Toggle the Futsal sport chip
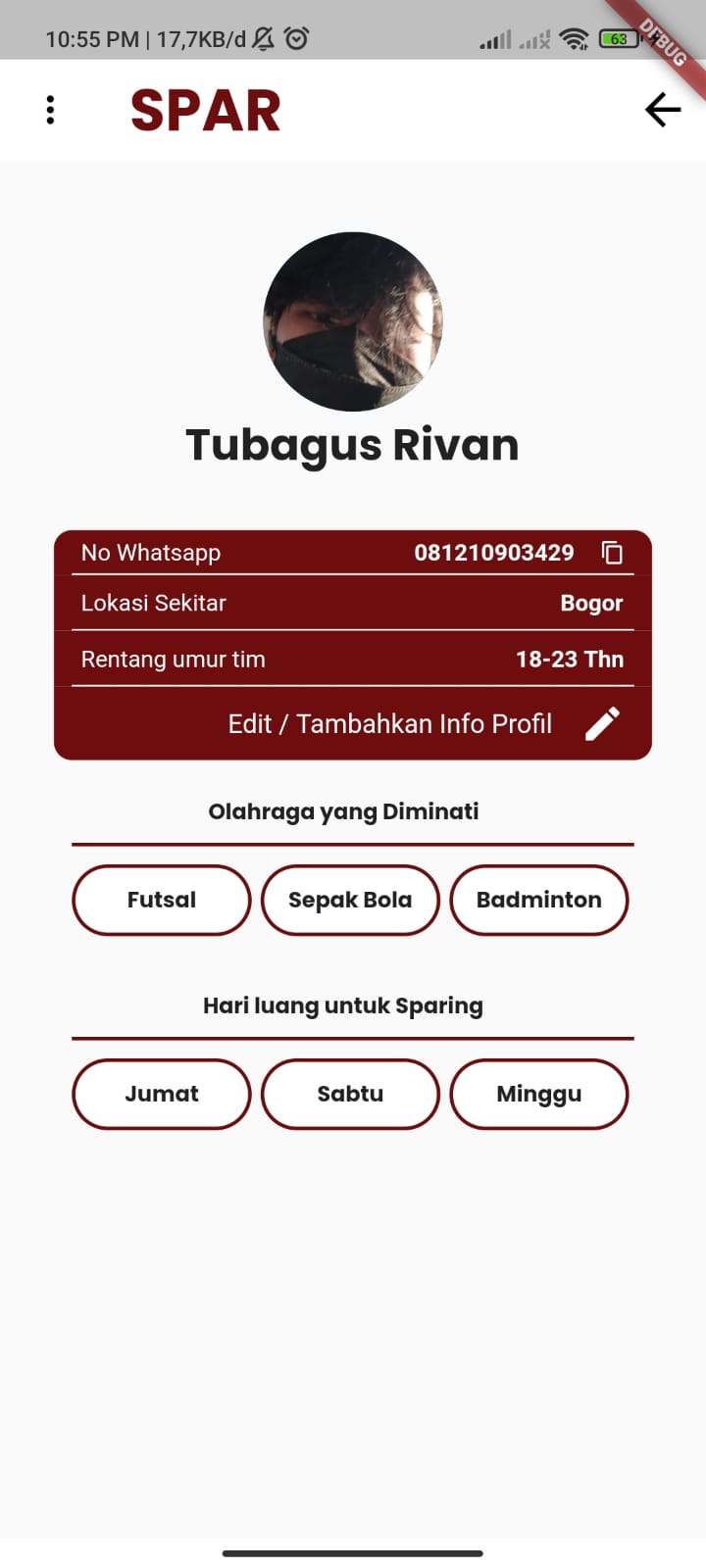The width and height of the screenshot is (706, 1568). (x=161, y=899)
